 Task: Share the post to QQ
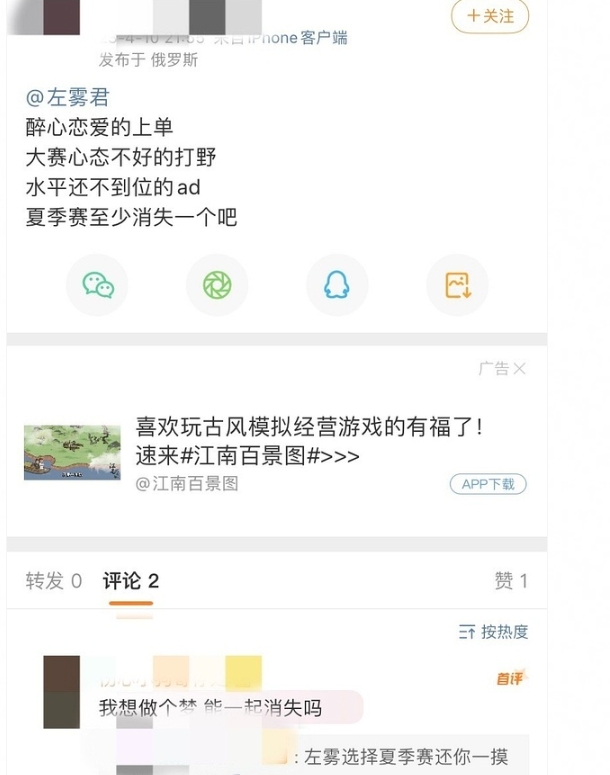(x=337, y=286)
